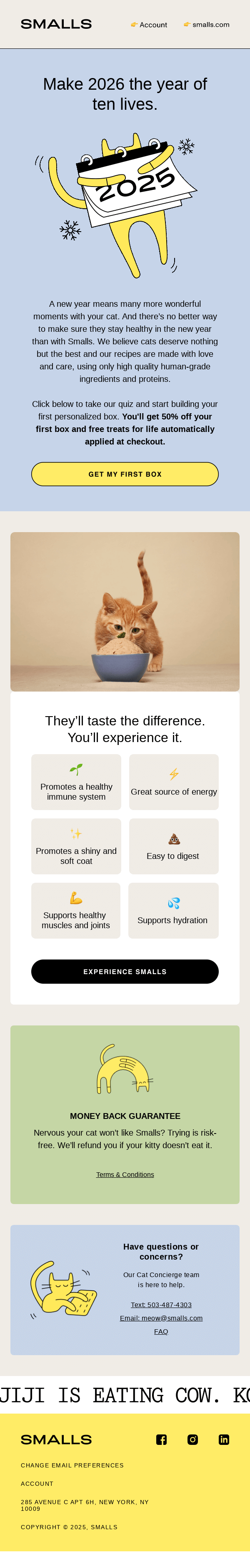Tap the Experience Smalls button
Viewport: 250px width, 1568px height.
[125, 972]
